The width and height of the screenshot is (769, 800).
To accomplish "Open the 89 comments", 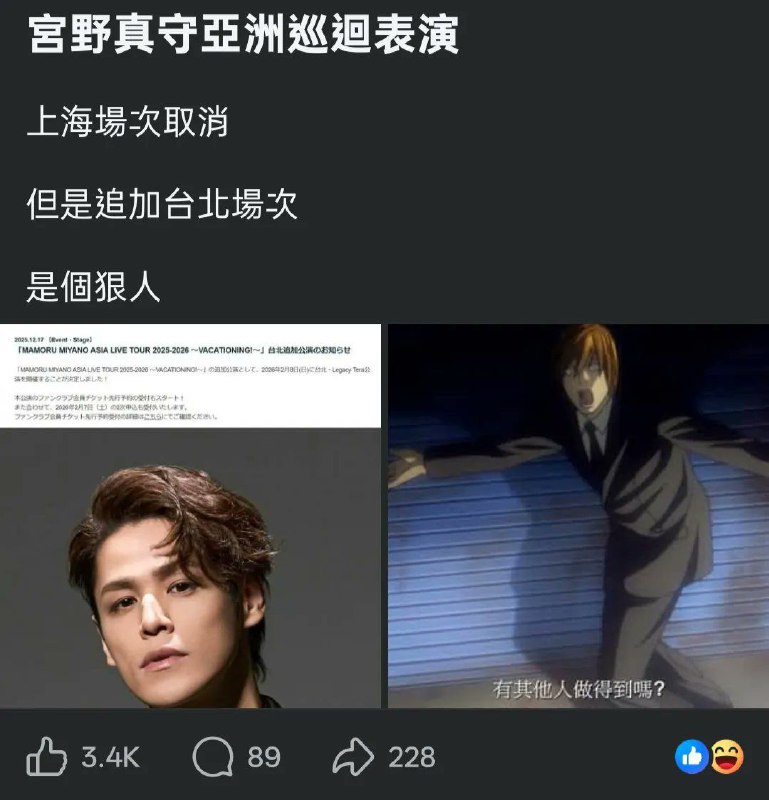I will coord(212,757).
